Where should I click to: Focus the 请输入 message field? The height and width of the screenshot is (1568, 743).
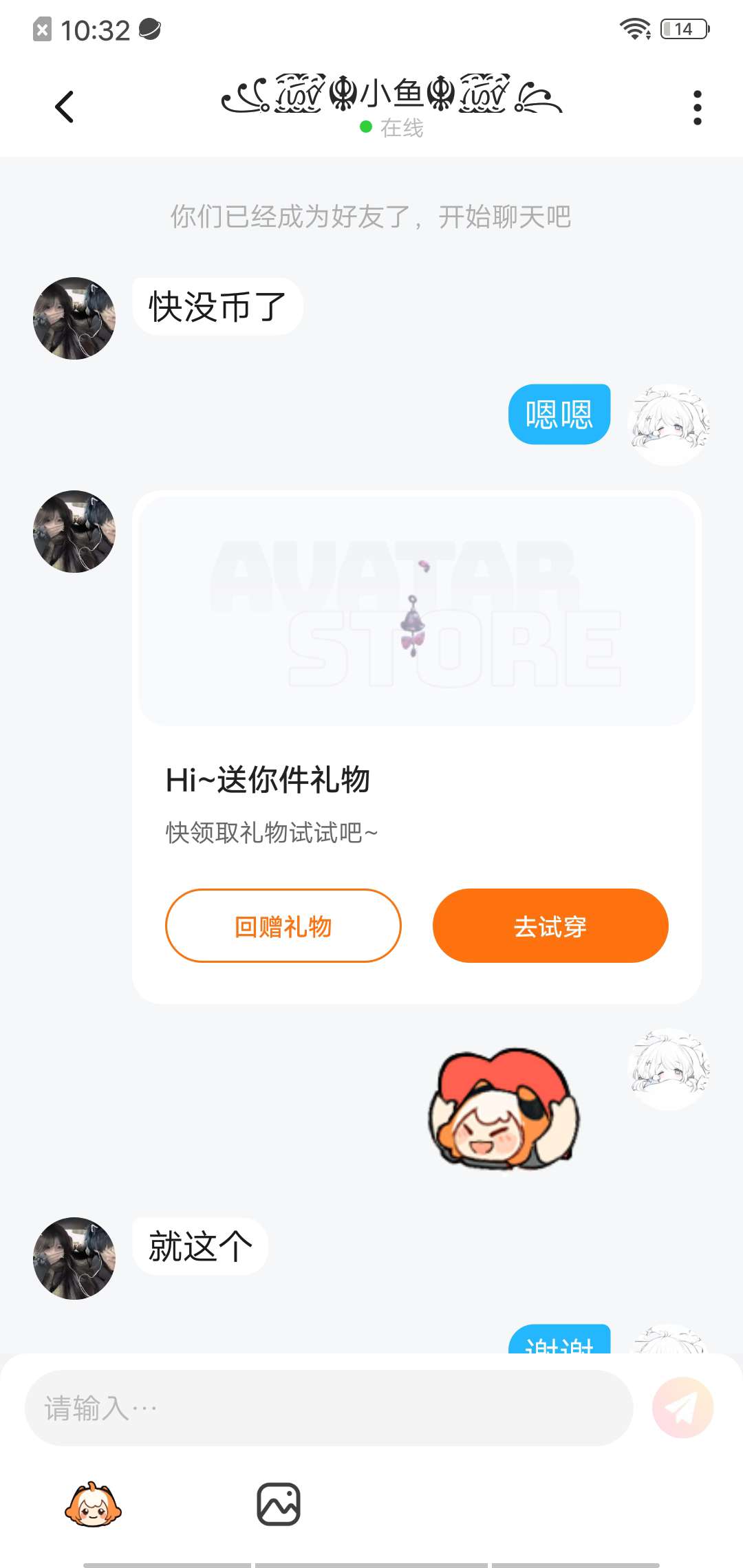tap(328, 1408)
